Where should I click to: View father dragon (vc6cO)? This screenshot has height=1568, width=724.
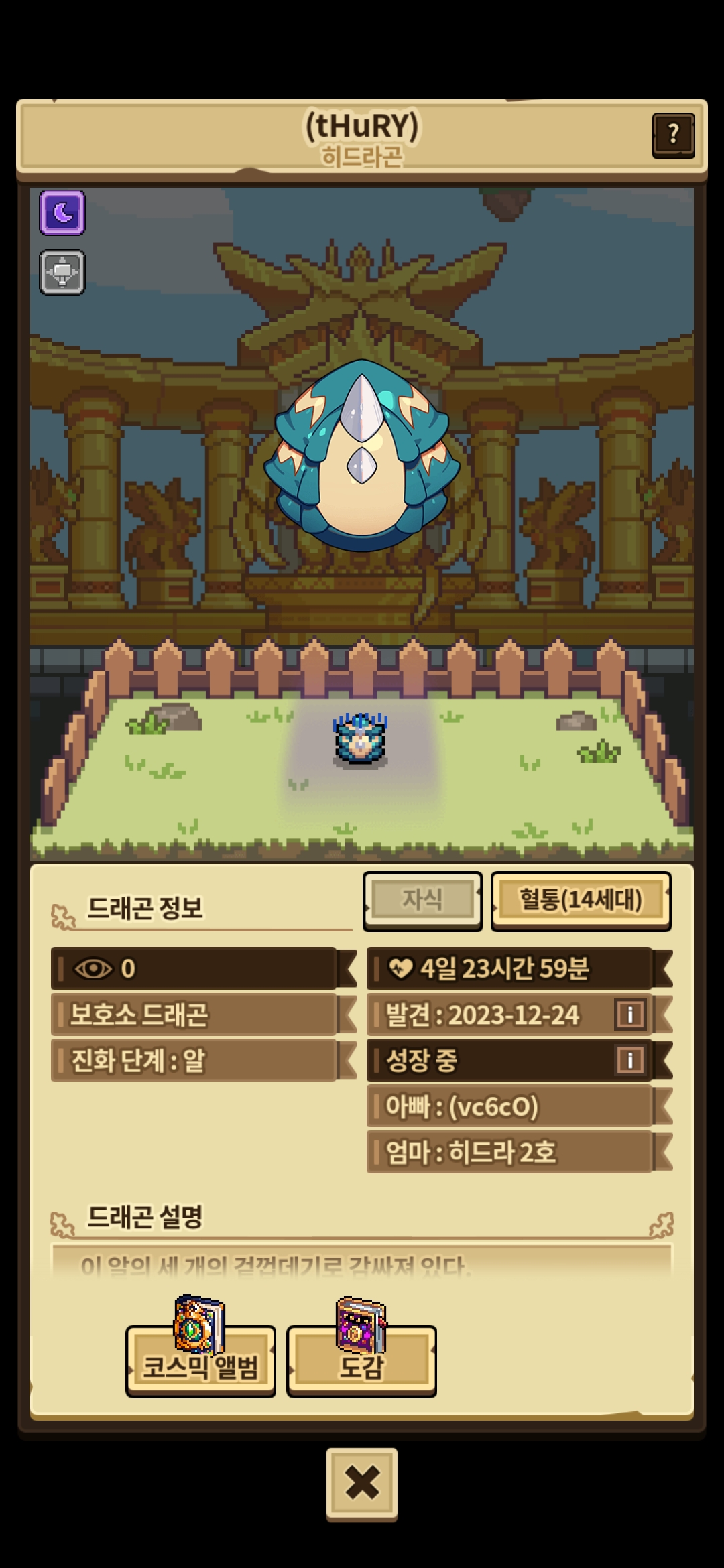509,1106
